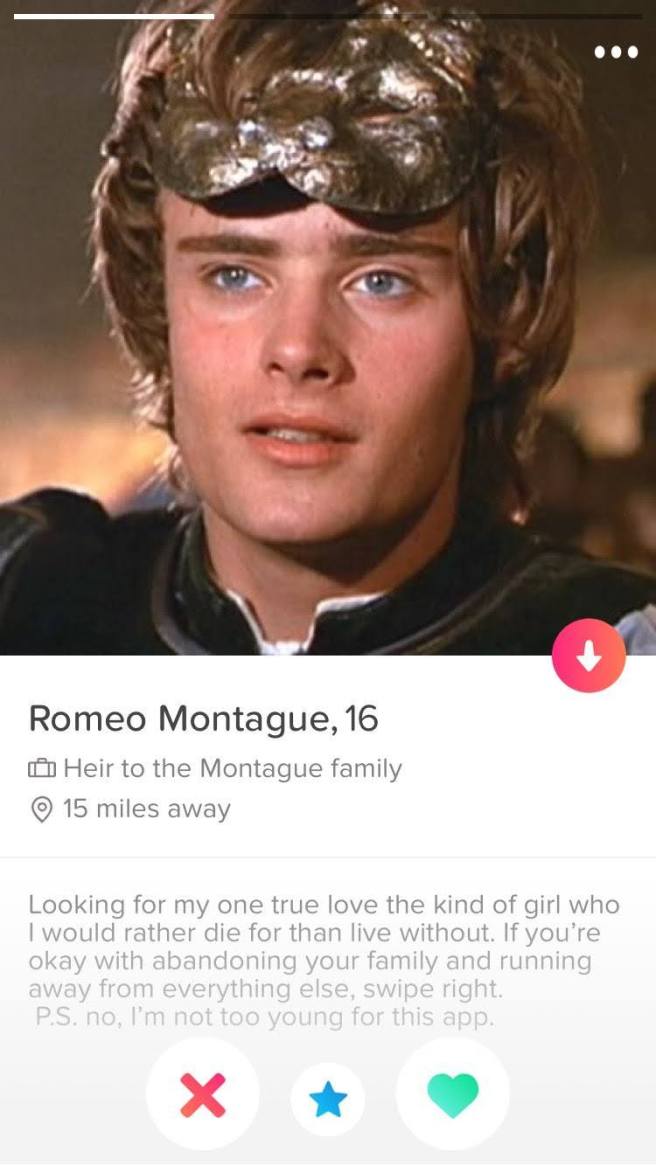Collapse the profile with the down arrow

click(588, 655)
